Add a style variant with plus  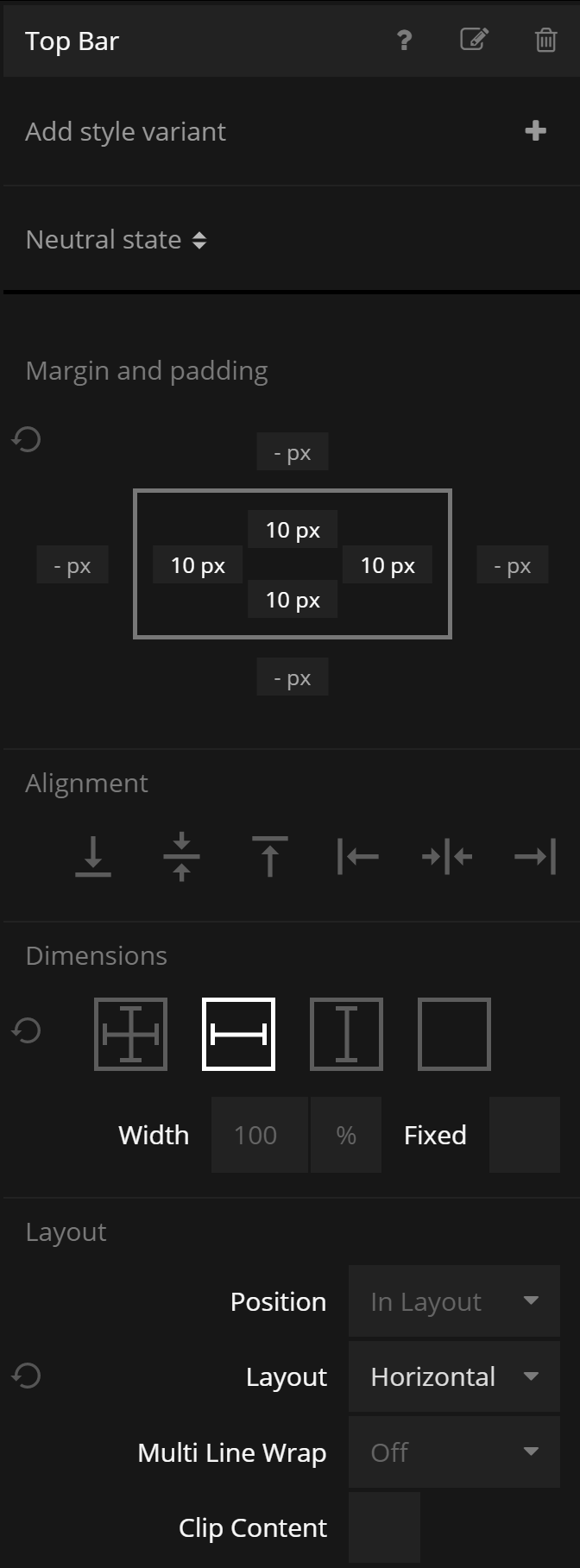(x=535, y=130)
